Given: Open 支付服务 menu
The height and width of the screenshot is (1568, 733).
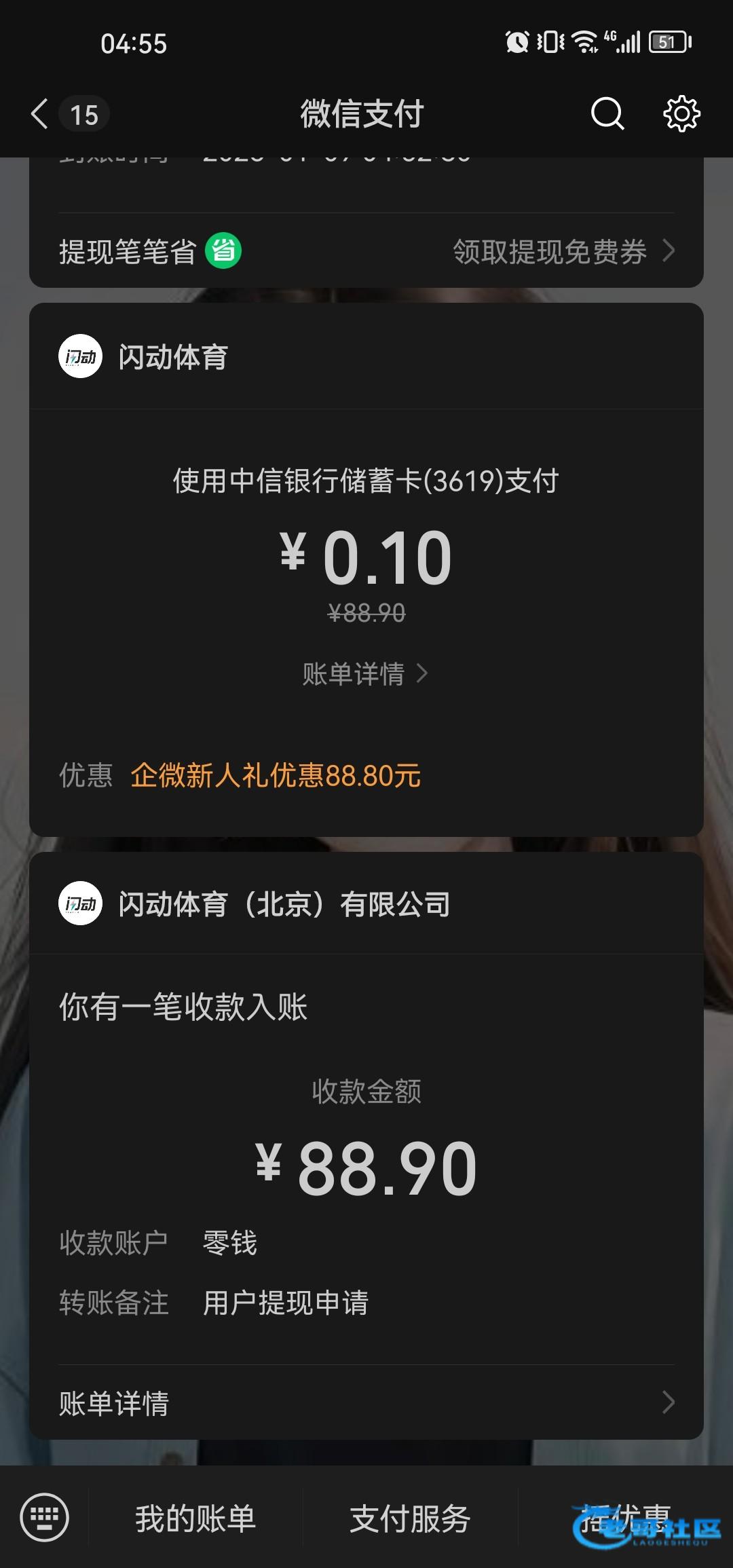Looking at the screenshot, I should point(410,1518).
